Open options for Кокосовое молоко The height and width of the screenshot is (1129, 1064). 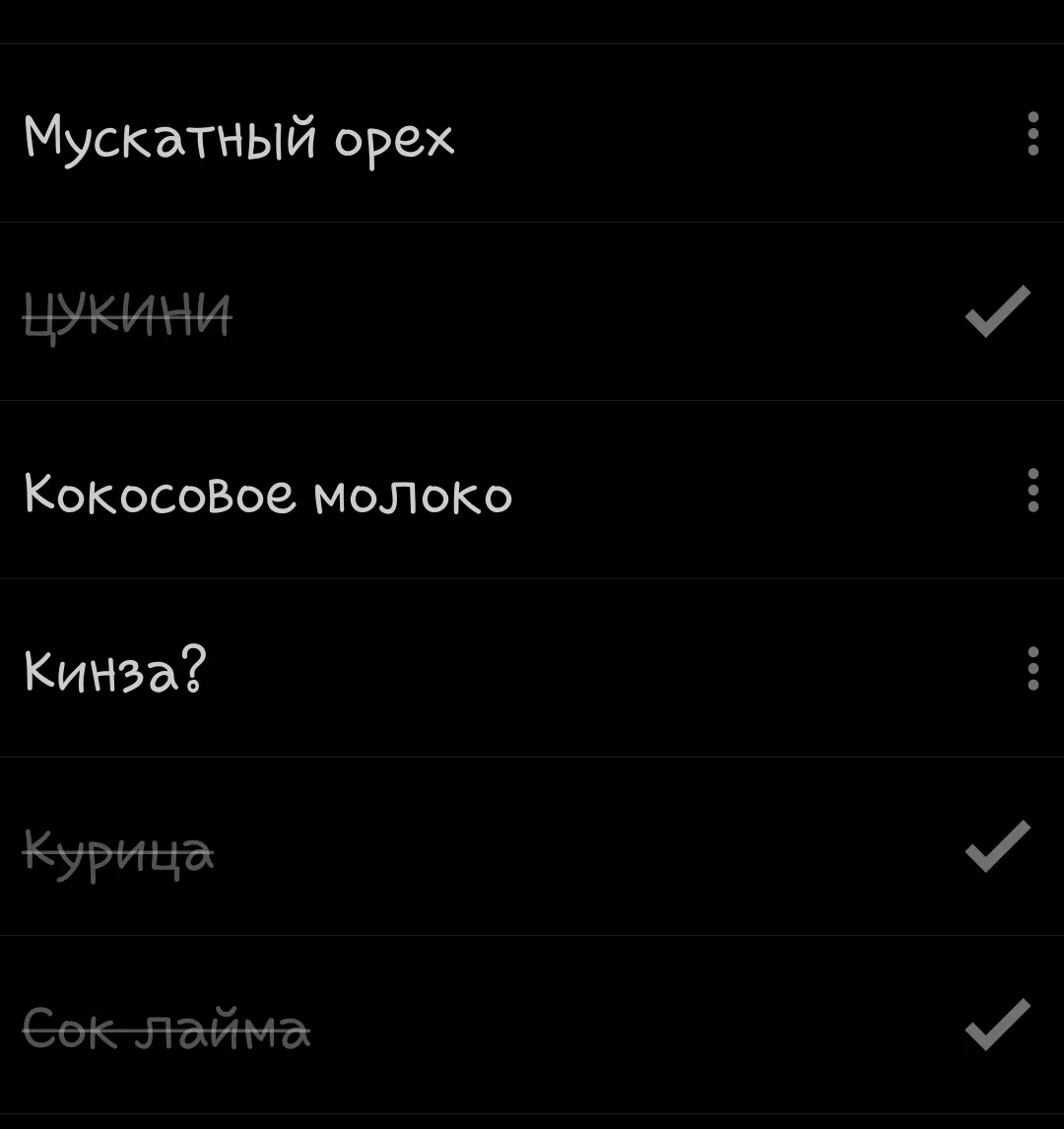coord(1032,491)
